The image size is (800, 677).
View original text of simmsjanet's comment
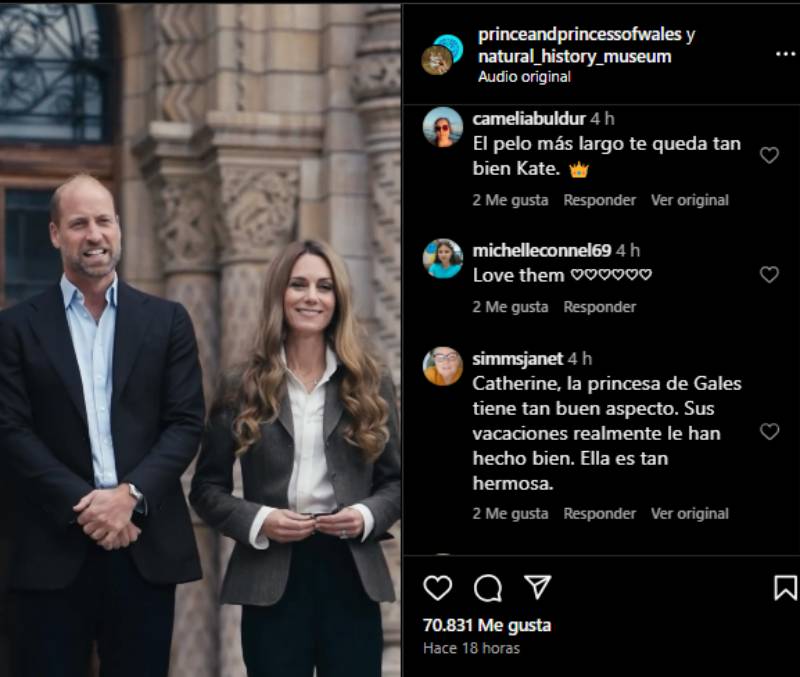(689, 513)
